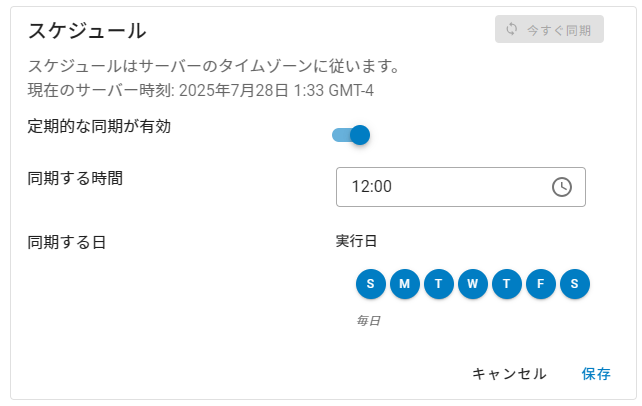
Task: Tap キャンセル to discard the schedule
Action: [509, 373]
